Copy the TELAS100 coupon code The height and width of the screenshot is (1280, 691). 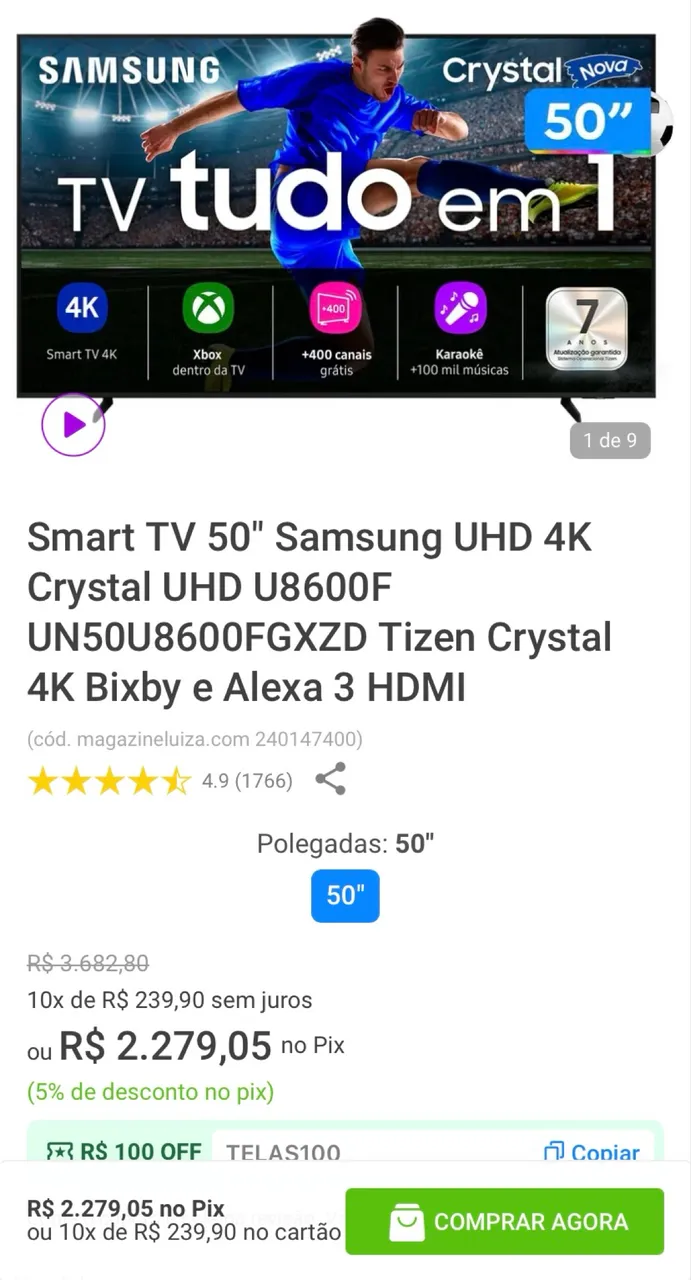(592, 1152)
